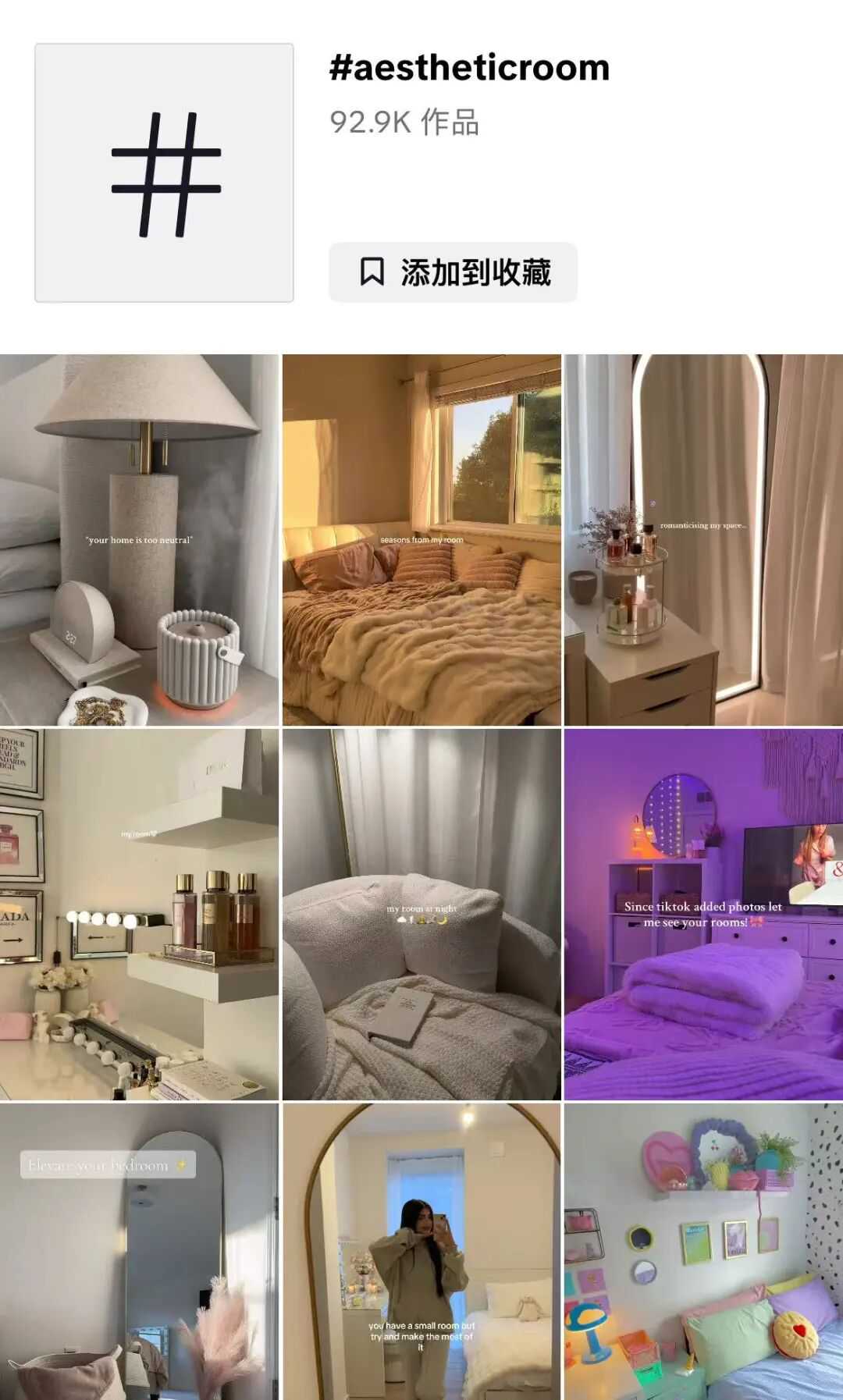Play the "my room at night" video

[421, 915]
